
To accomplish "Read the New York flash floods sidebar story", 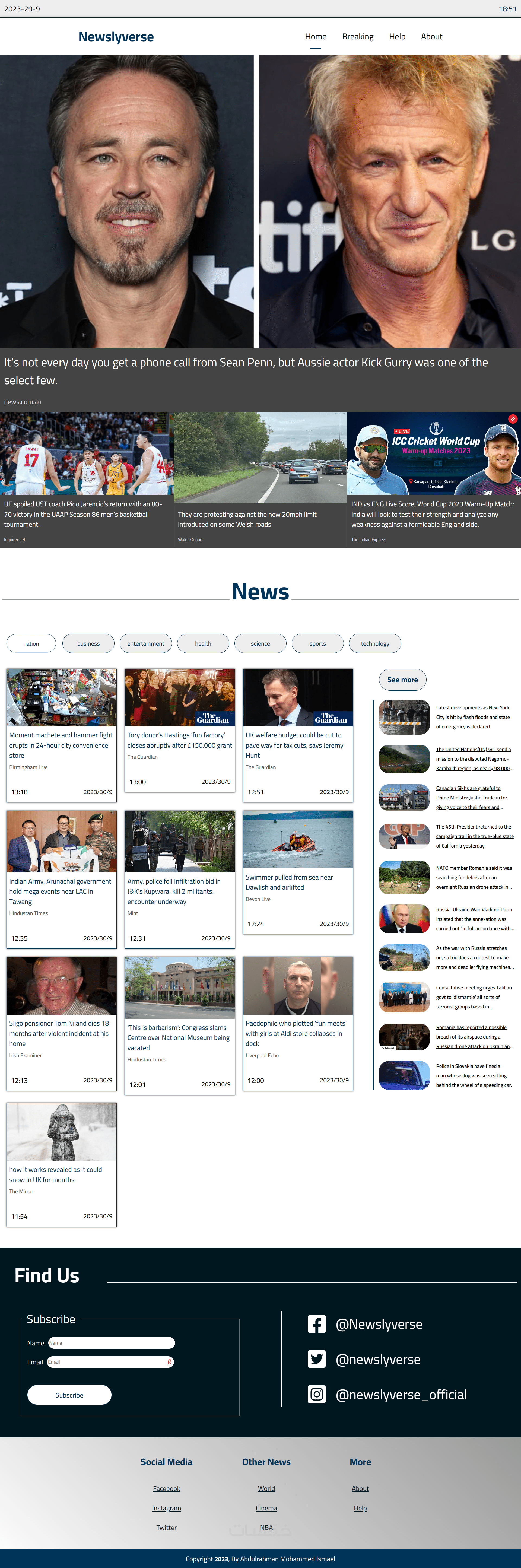I will 473,717.
